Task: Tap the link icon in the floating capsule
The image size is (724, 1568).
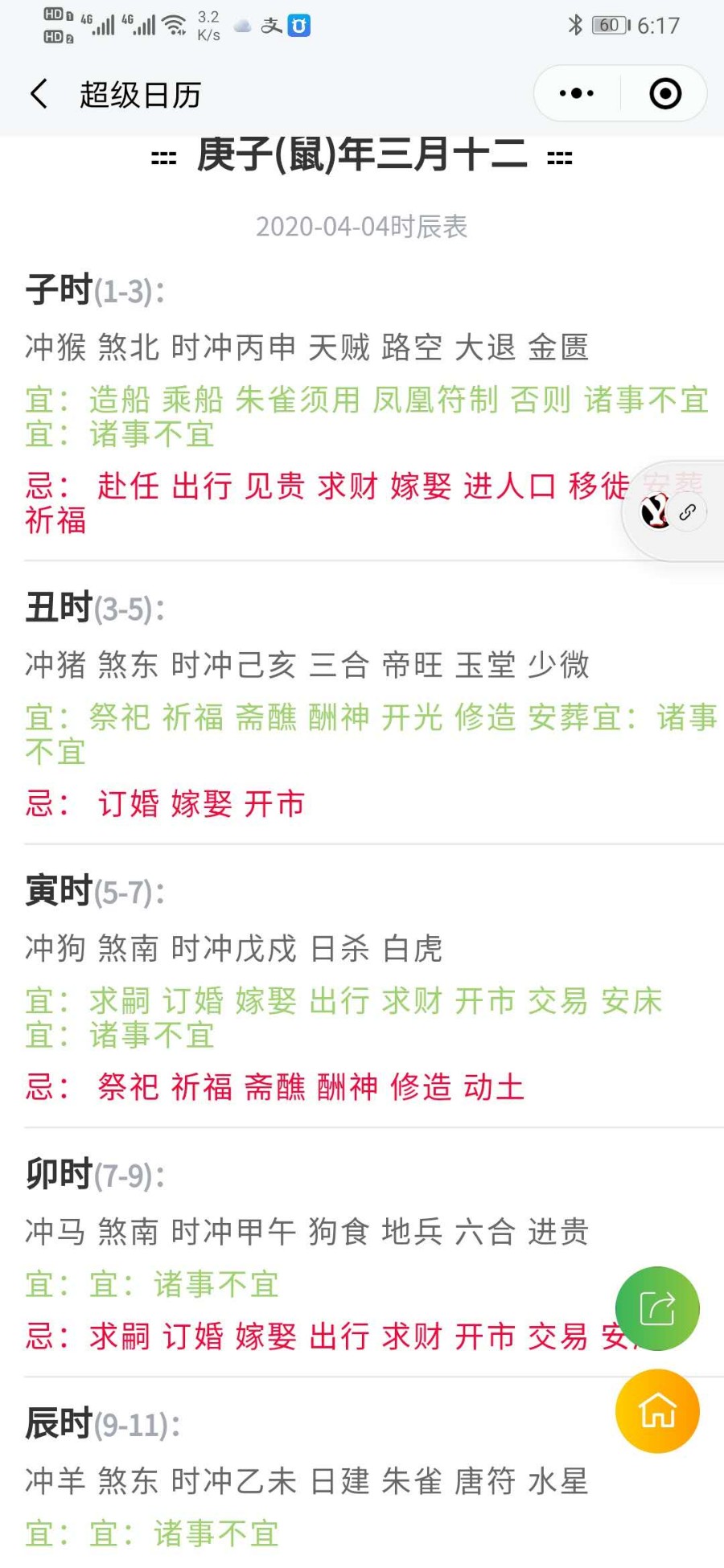Action: [x=689, y=511]
